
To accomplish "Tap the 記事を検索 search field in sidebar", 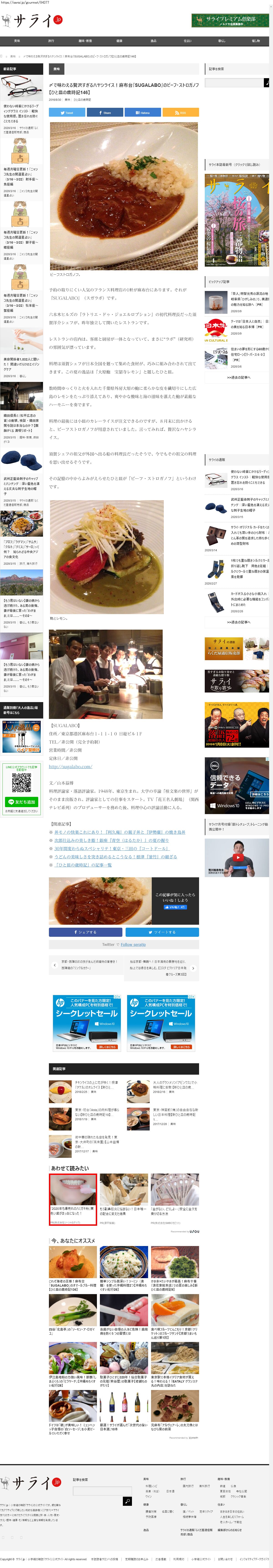I will (234, 82).
